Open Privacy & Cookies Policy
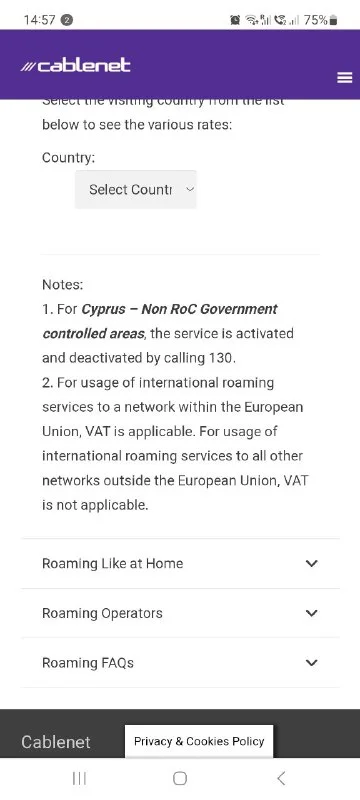The width and height of the screenshot is (360, 800). click(199, 741)
